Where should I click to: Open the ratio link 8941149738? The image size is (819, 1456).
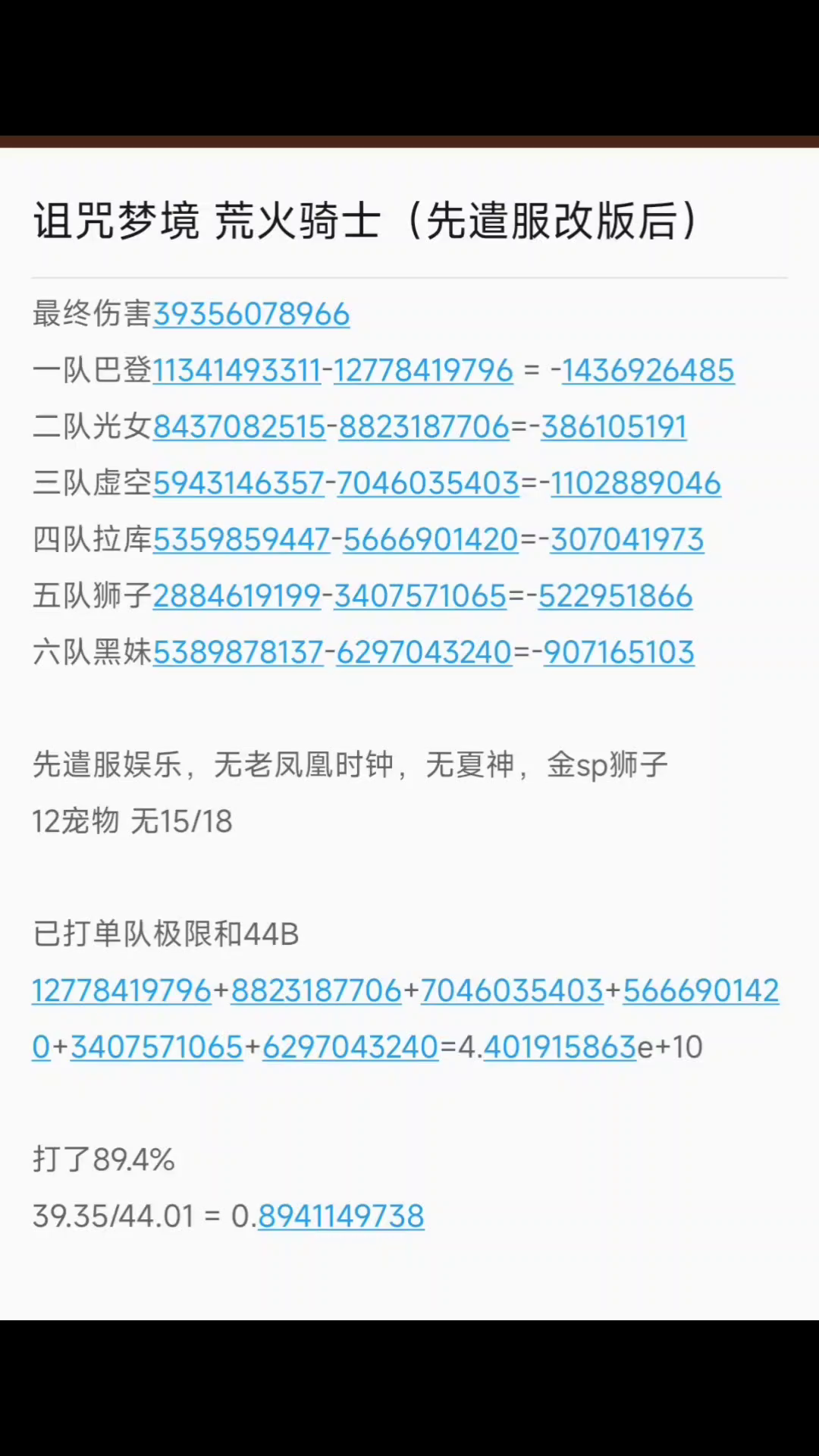click(x=340, y=1216)
